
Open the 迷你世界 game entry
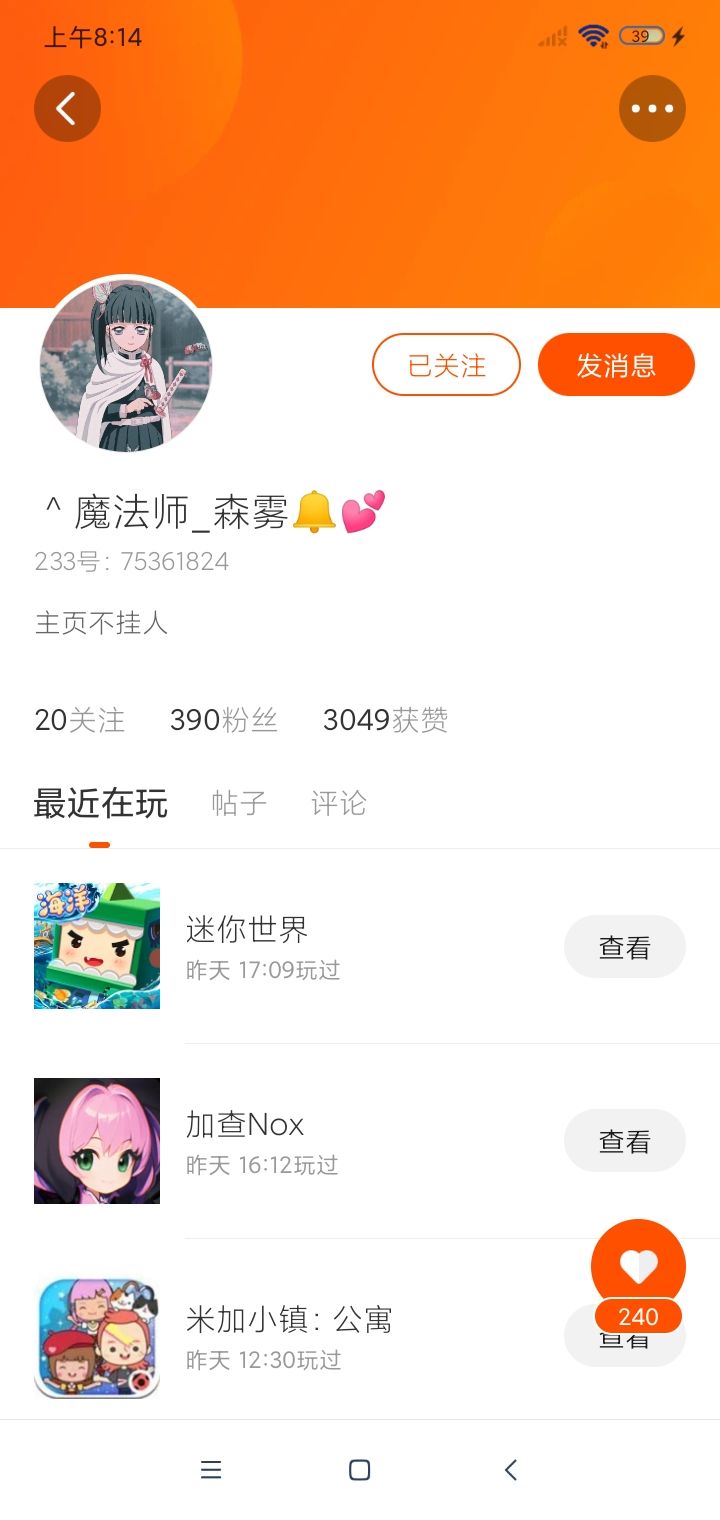click(247, 945)
